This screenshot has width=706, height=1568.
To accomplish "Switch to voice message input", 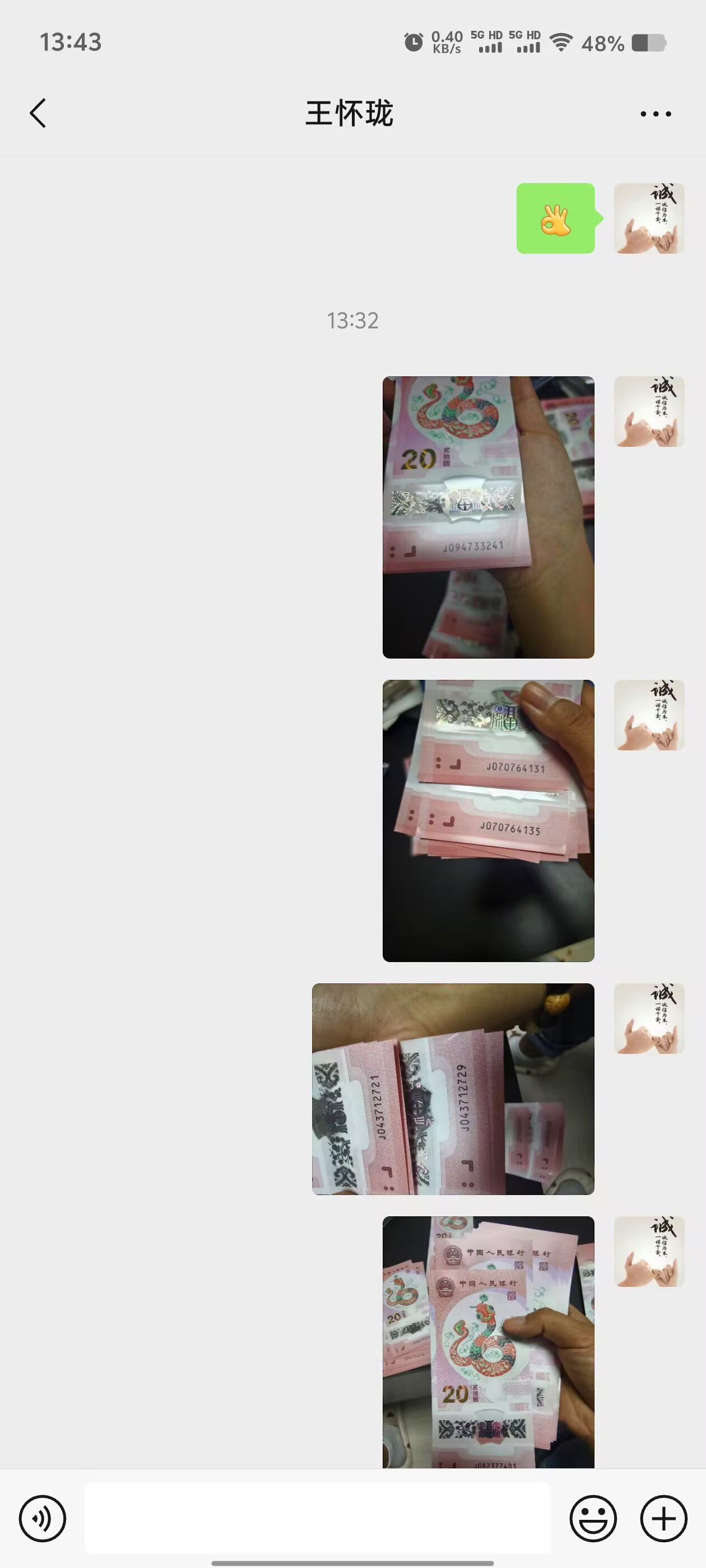I will 42,1518.
